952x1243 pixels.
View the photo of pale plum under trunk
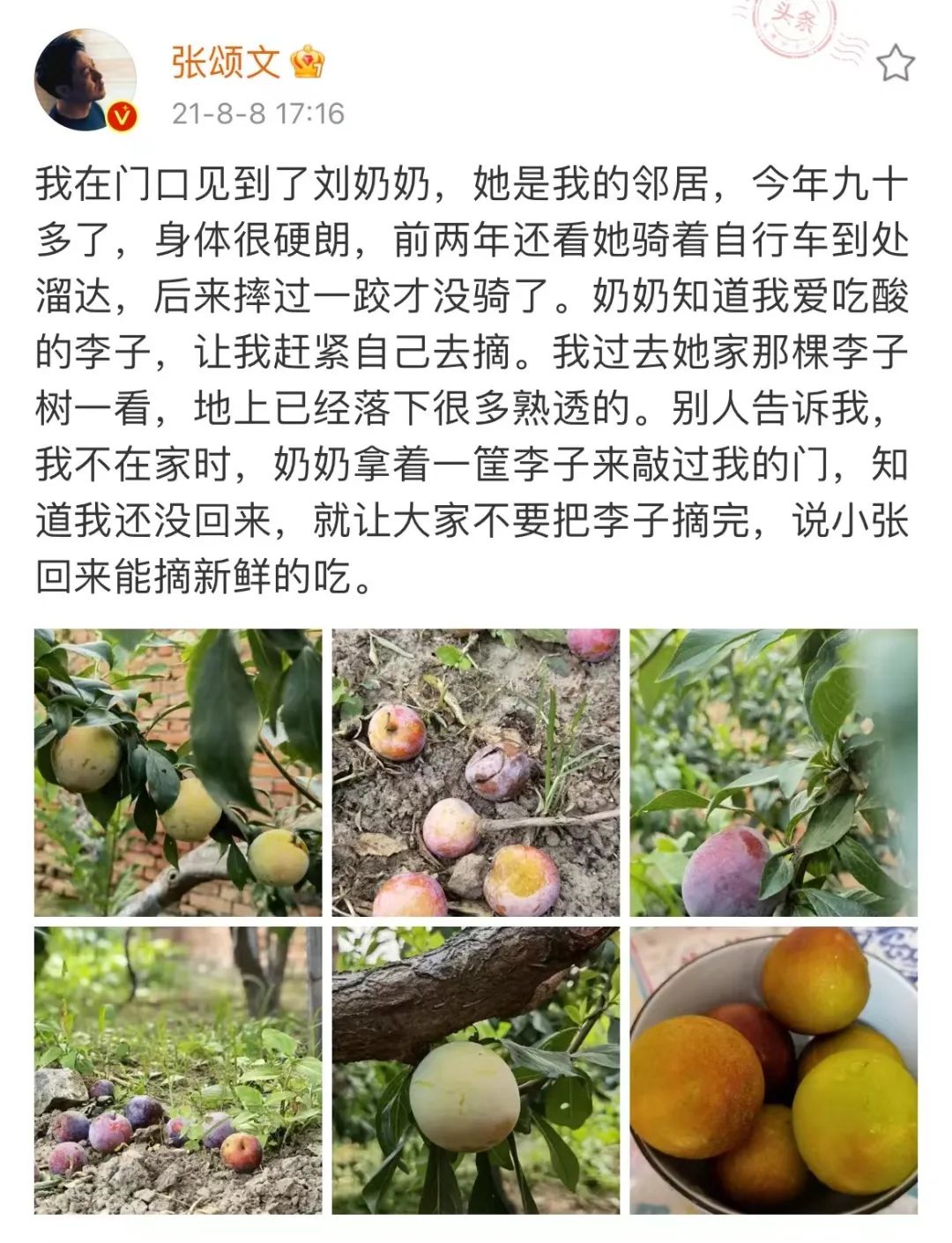click(476, 1070)
